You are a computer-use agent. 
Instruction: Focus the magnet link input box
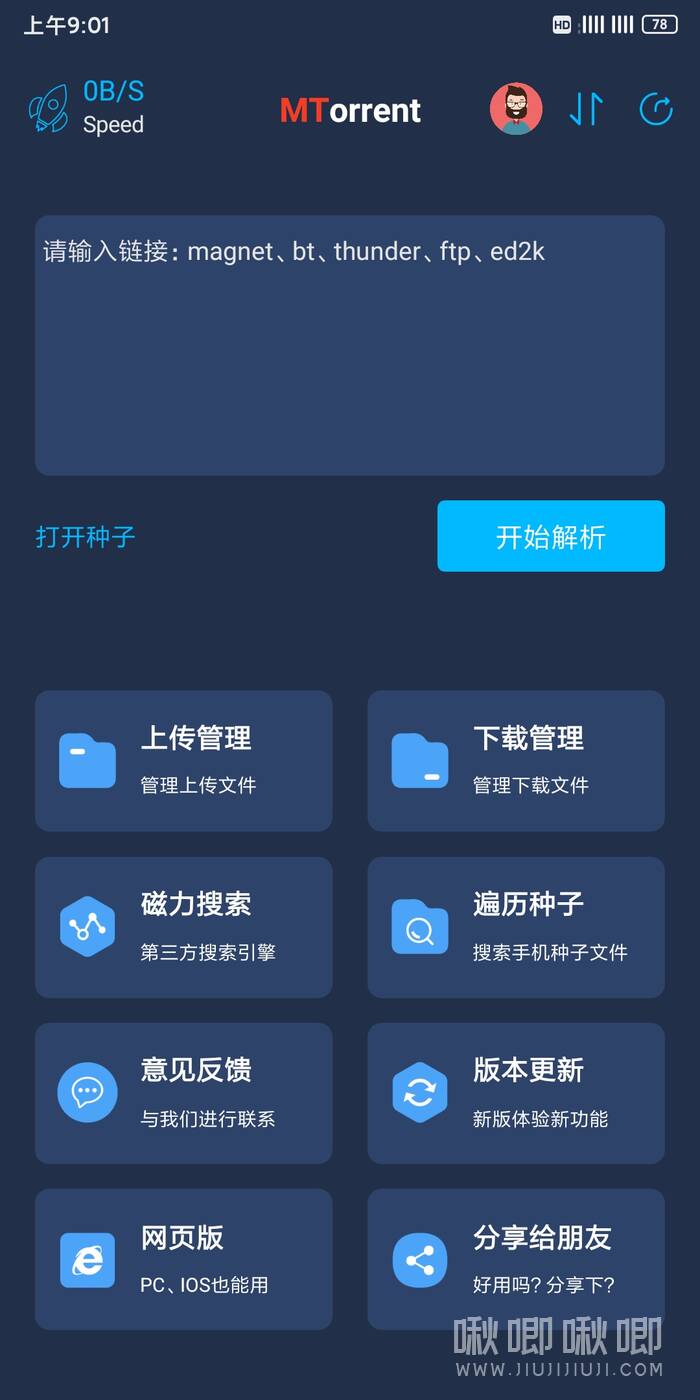point(350,345)
